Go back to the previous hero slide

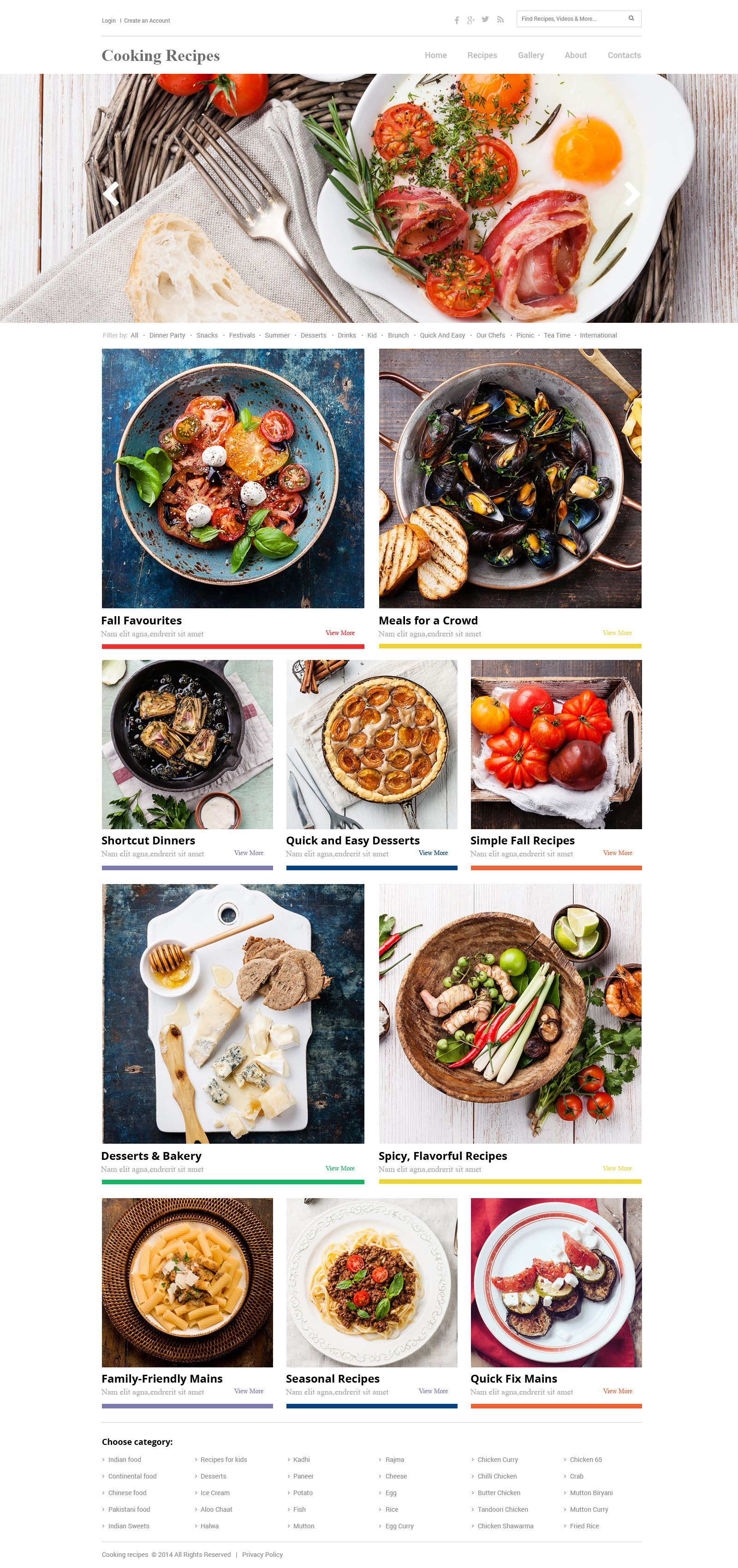click(111, 194)
